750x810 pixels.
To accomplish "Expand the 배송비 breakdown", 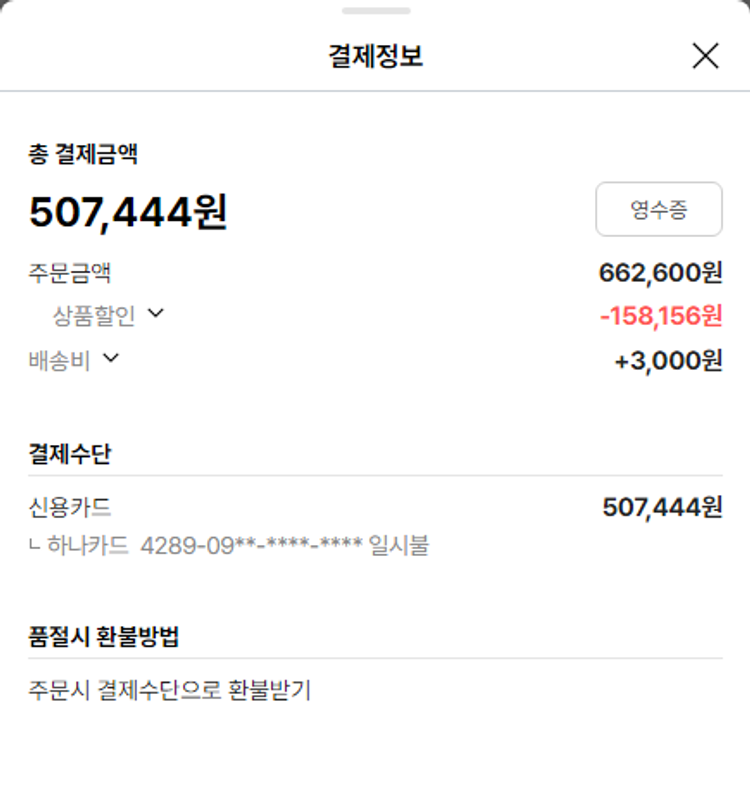I will click(x=111, y=358).
